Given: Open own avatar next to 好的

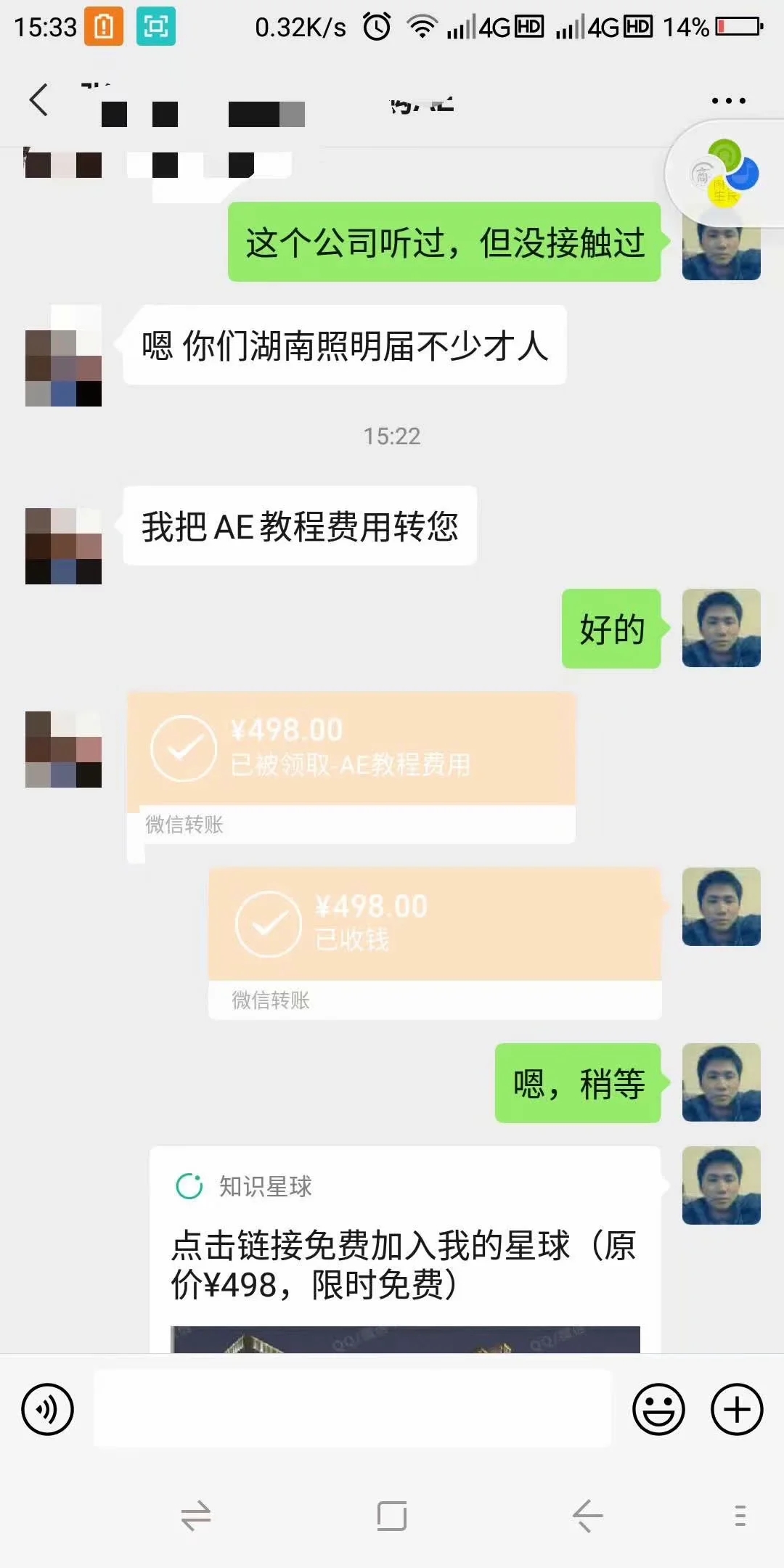Looking at the screenshot, I should point(721,628).
